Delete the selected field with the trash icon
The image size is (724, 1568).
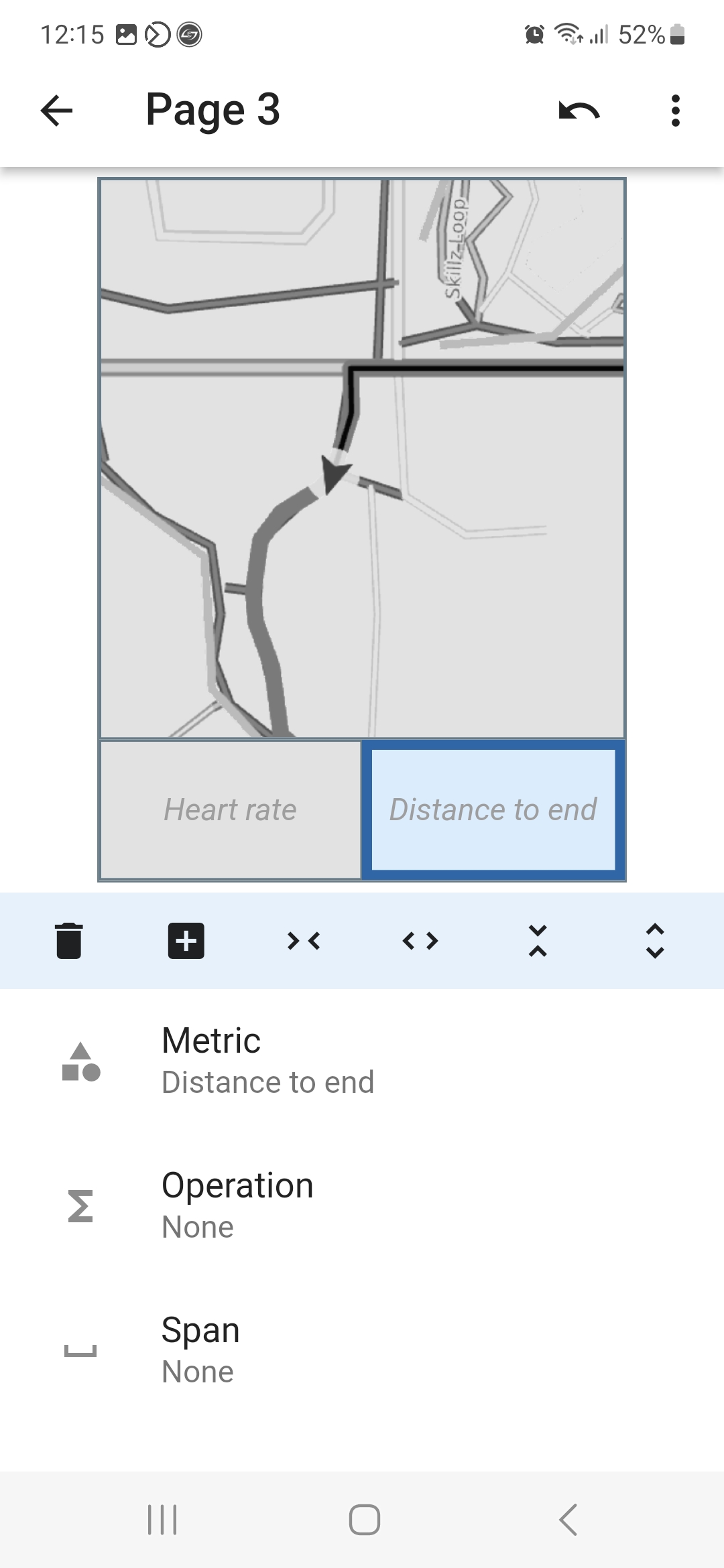69,941
